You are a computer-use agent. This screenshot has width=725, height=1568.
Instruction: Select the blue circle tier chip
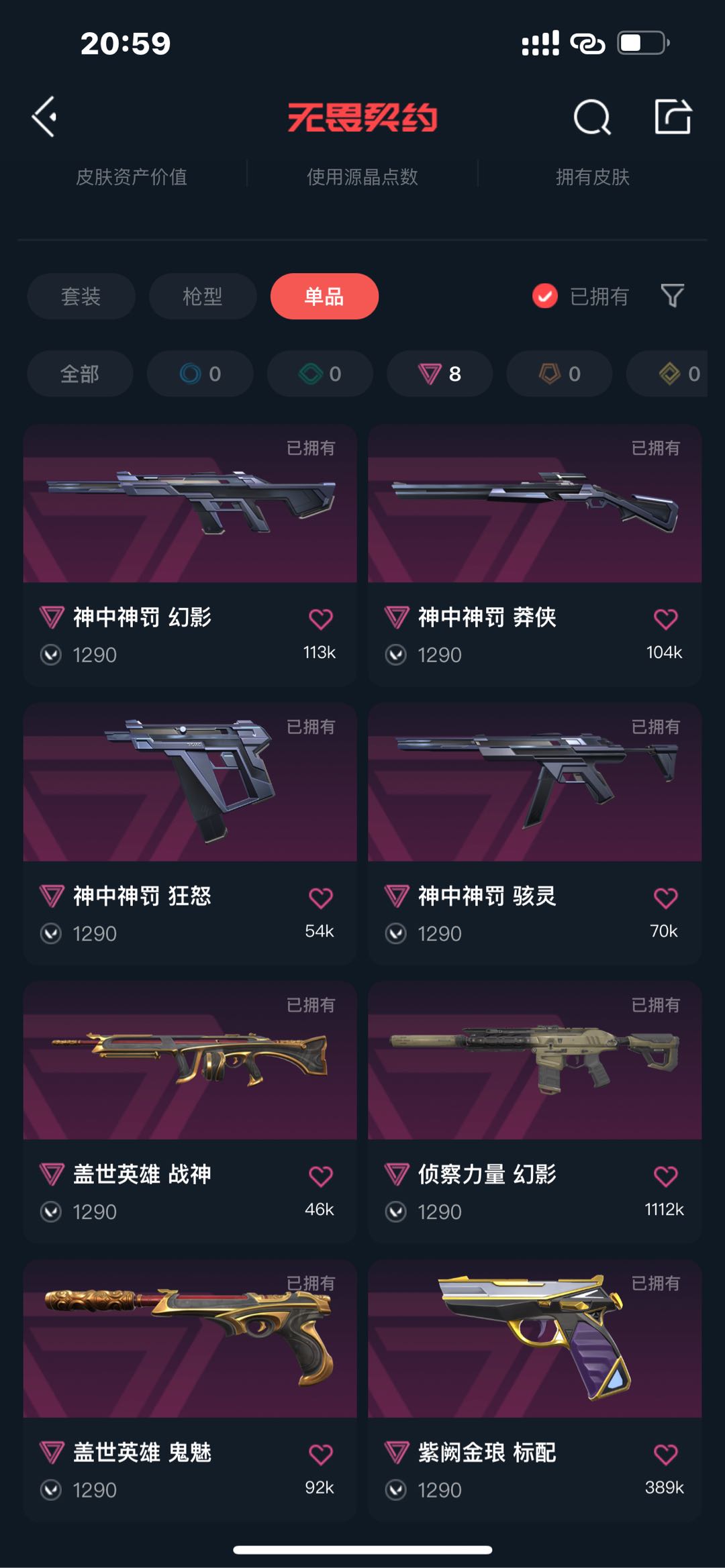point(200,374)
